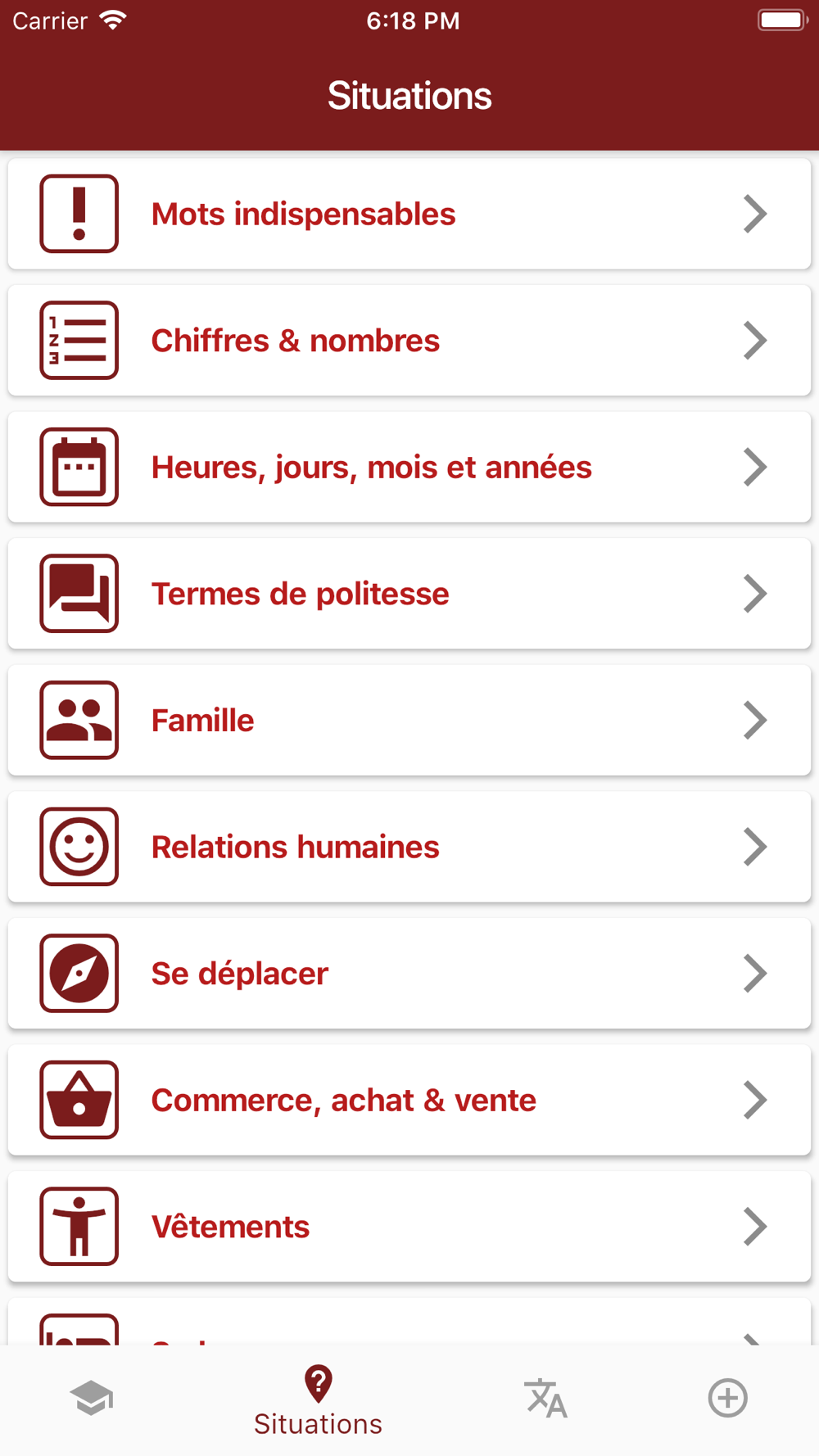Tap the Situations tab
The image size is (819, 1456).
point(318,1400)
